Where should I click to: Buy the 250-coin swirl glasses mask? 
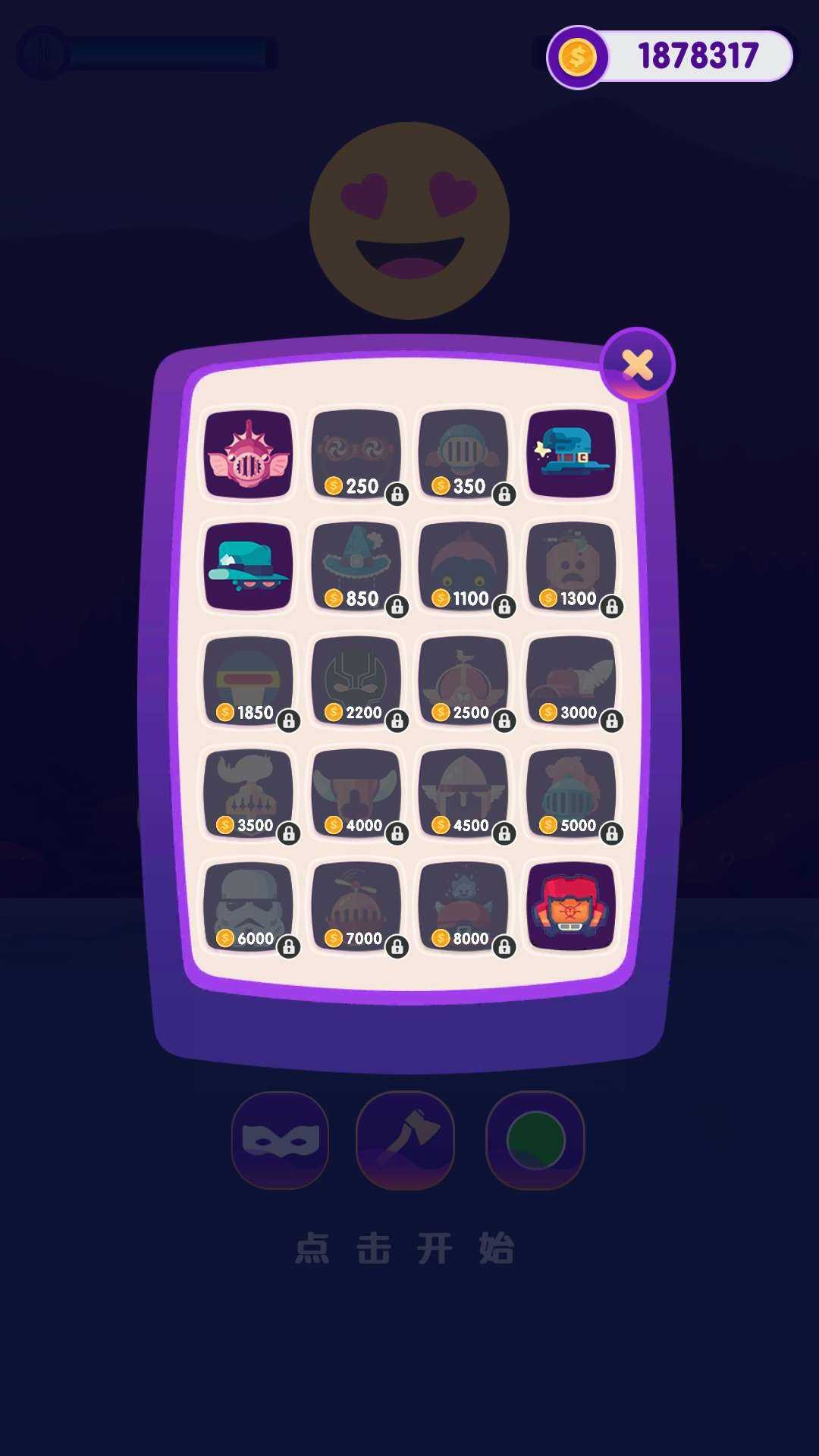point(356,454)
